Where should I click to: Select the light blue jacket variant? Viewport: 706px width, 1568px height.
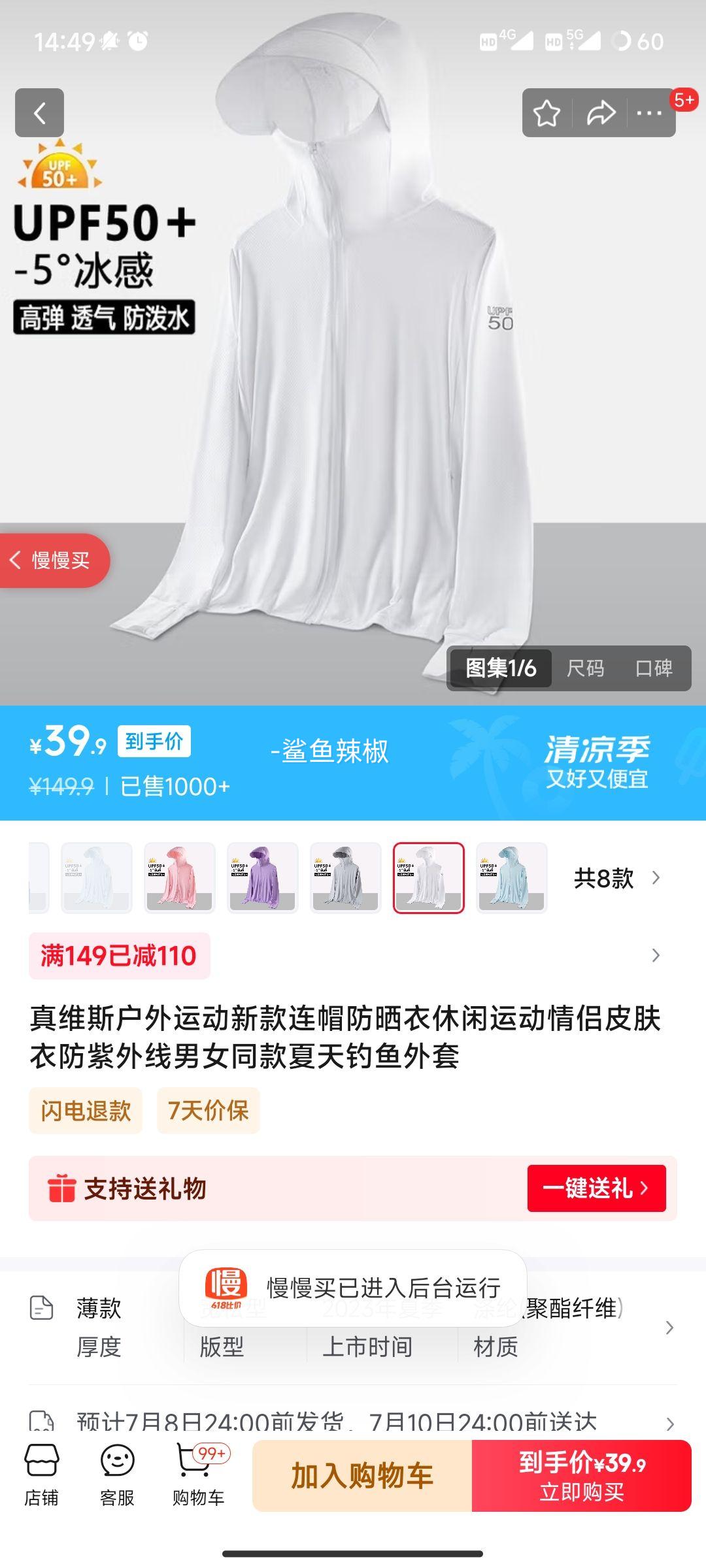tap(511, 877)
